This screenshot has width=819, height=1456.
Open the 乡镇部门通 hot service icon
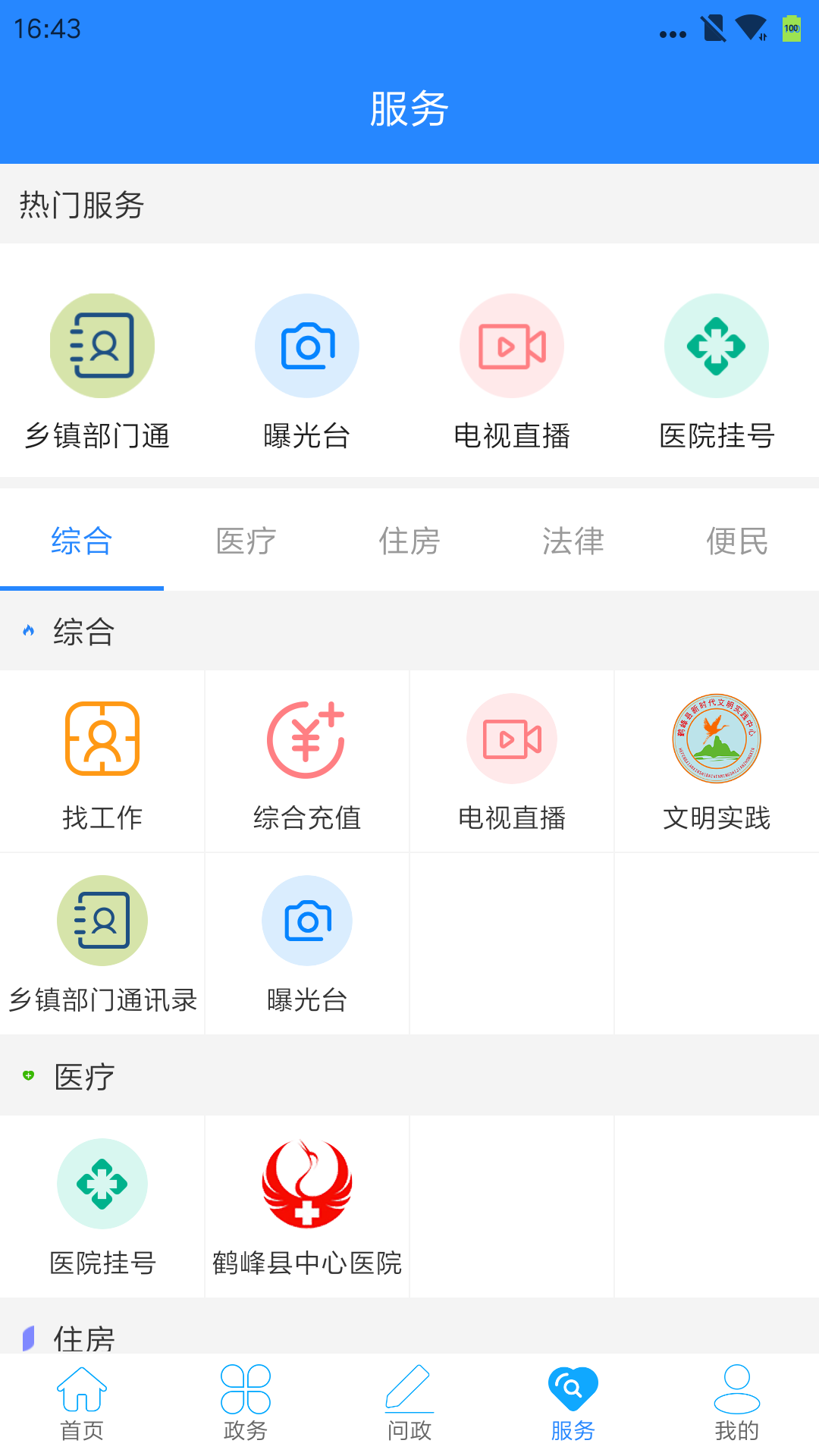click(102, 345)
